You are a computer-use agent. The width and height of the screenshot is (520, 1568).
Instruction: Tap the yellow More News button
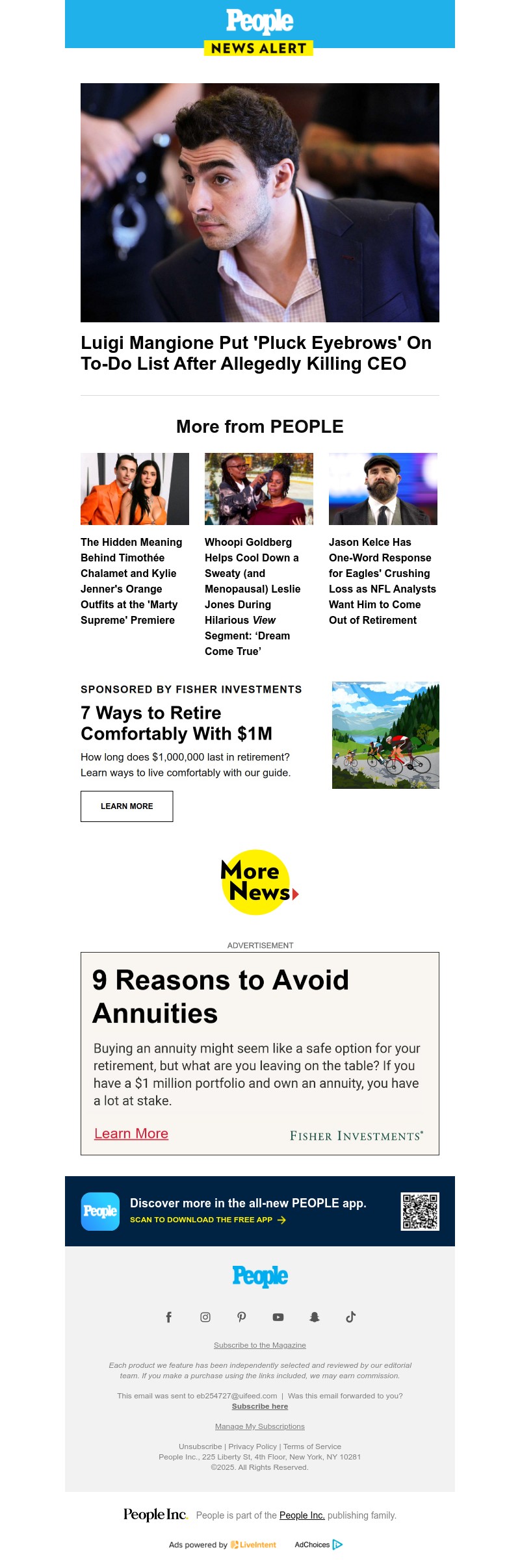coord(257,882)
